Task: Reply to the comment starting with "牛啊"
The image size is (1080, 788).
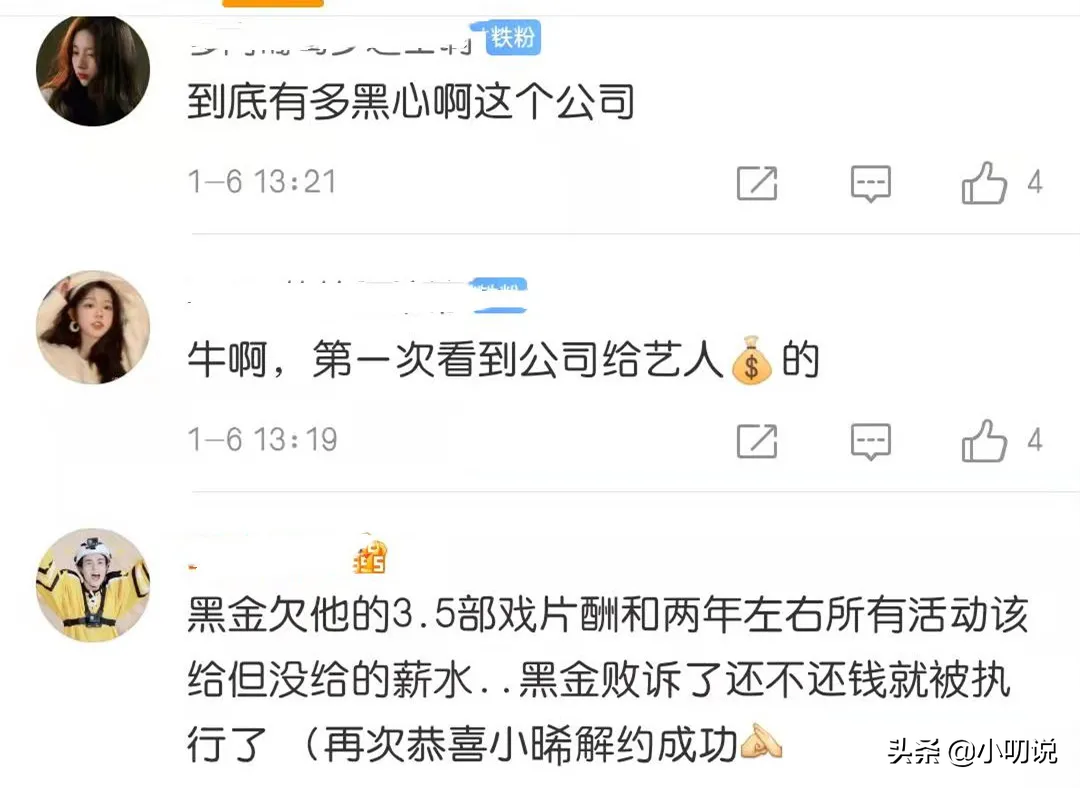Action: tap(870, 440)
